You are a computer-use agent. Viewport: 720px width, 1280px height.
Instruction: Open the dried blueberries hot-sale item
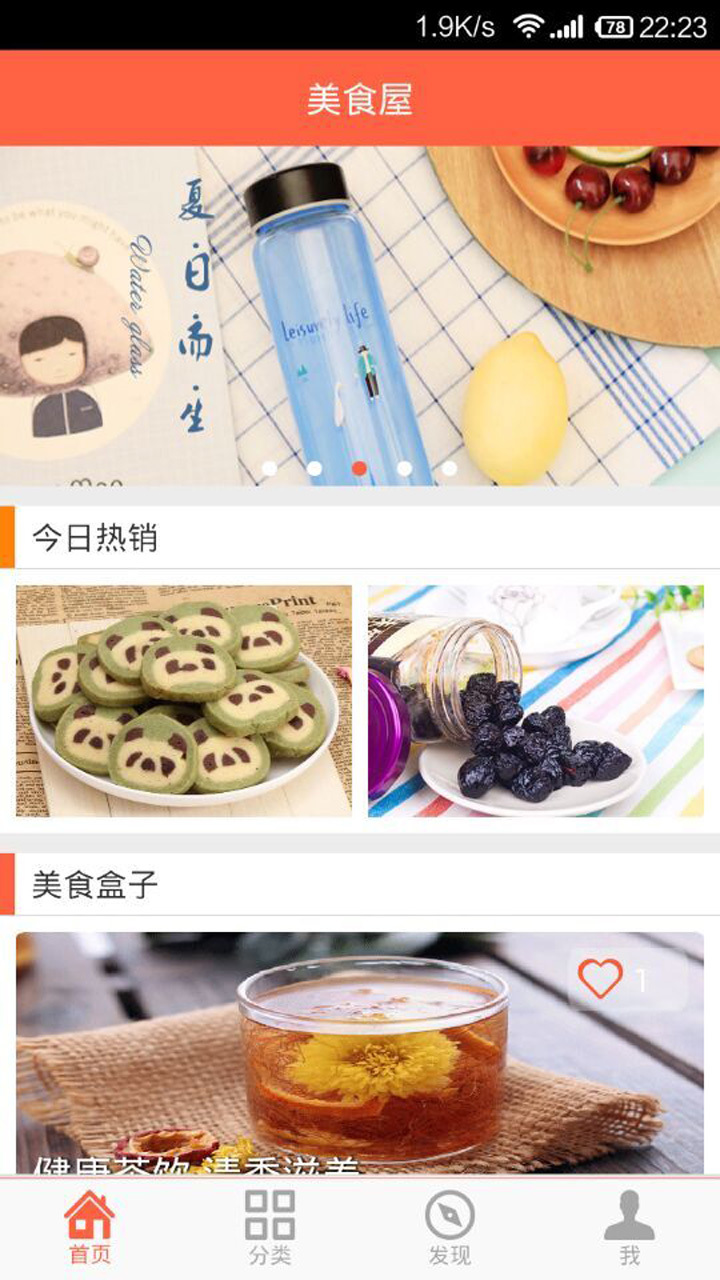tap(536, 701)
